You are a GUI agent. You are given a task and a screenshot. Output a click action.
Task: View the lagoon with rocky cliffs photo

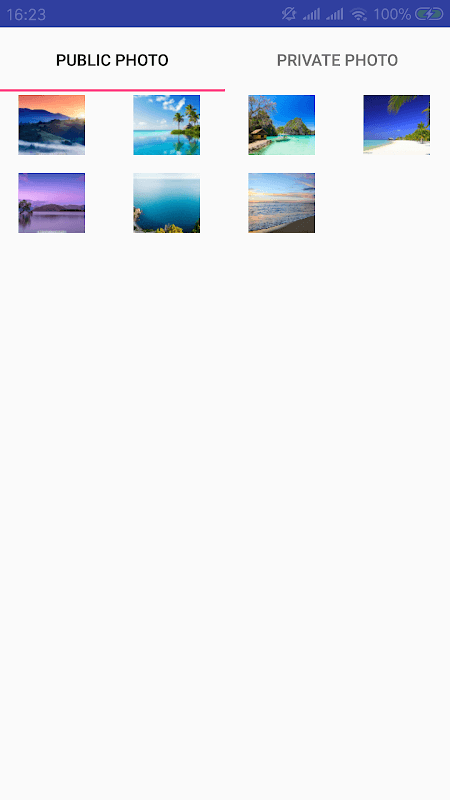click(282, 125)
